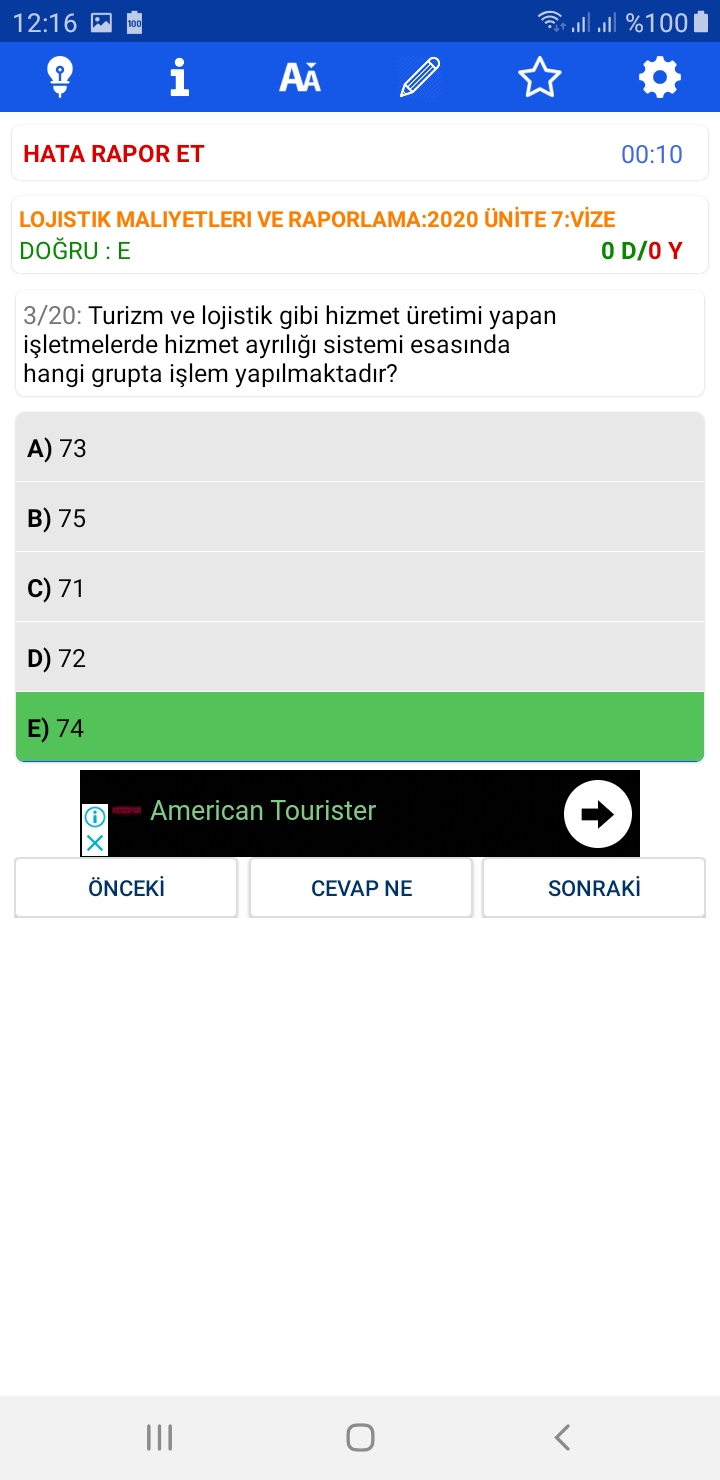The width and height of the screenshot is (720, 1480).
Task: Mark this question with the star
Action: tap(540, 77)
